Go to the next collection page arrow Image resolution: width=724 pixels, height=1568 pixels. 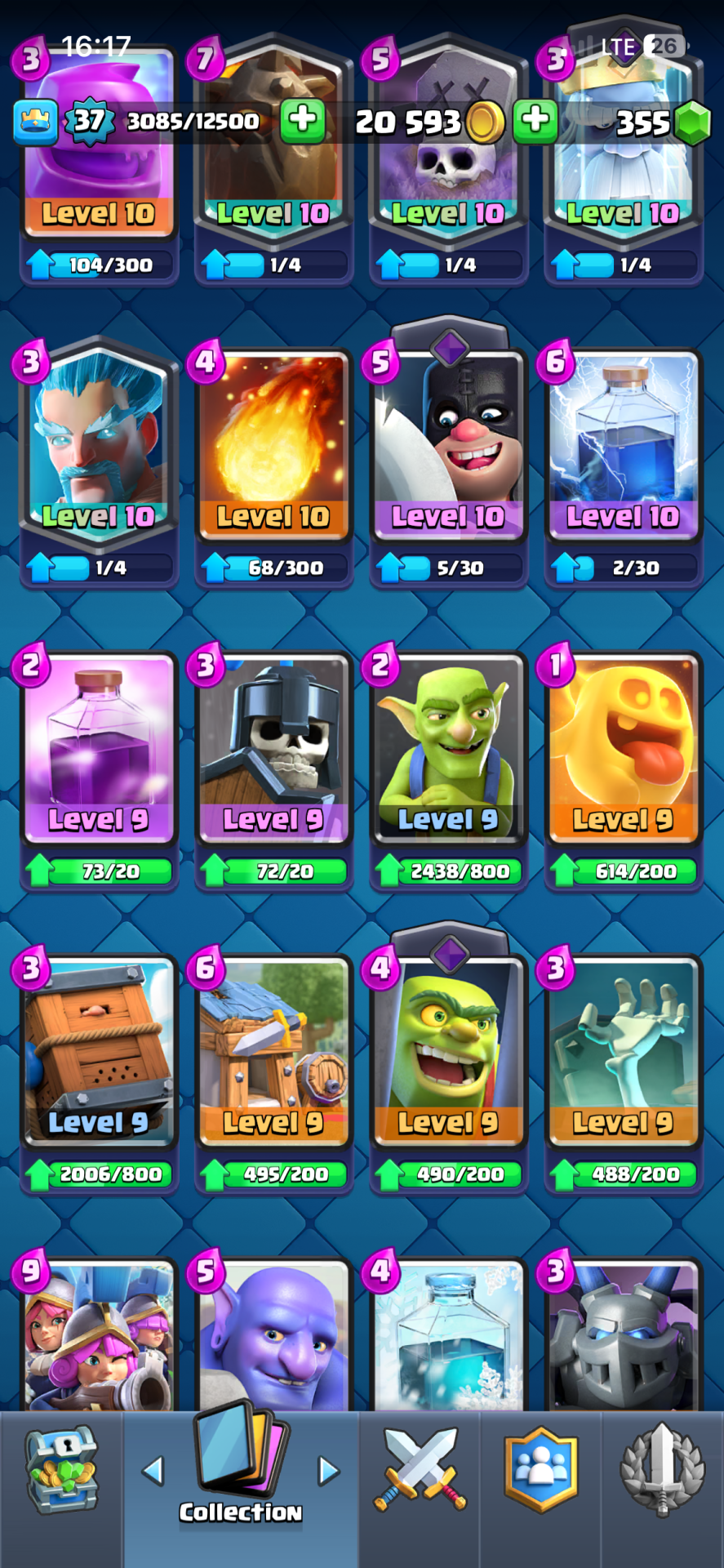coord(328,1471)
